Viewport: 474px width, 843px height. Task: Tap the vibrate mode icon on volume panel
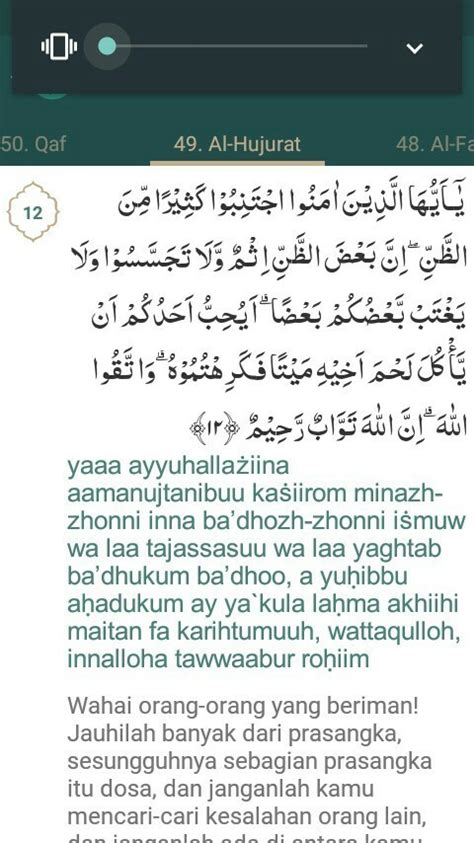click(x=59, y=47)
